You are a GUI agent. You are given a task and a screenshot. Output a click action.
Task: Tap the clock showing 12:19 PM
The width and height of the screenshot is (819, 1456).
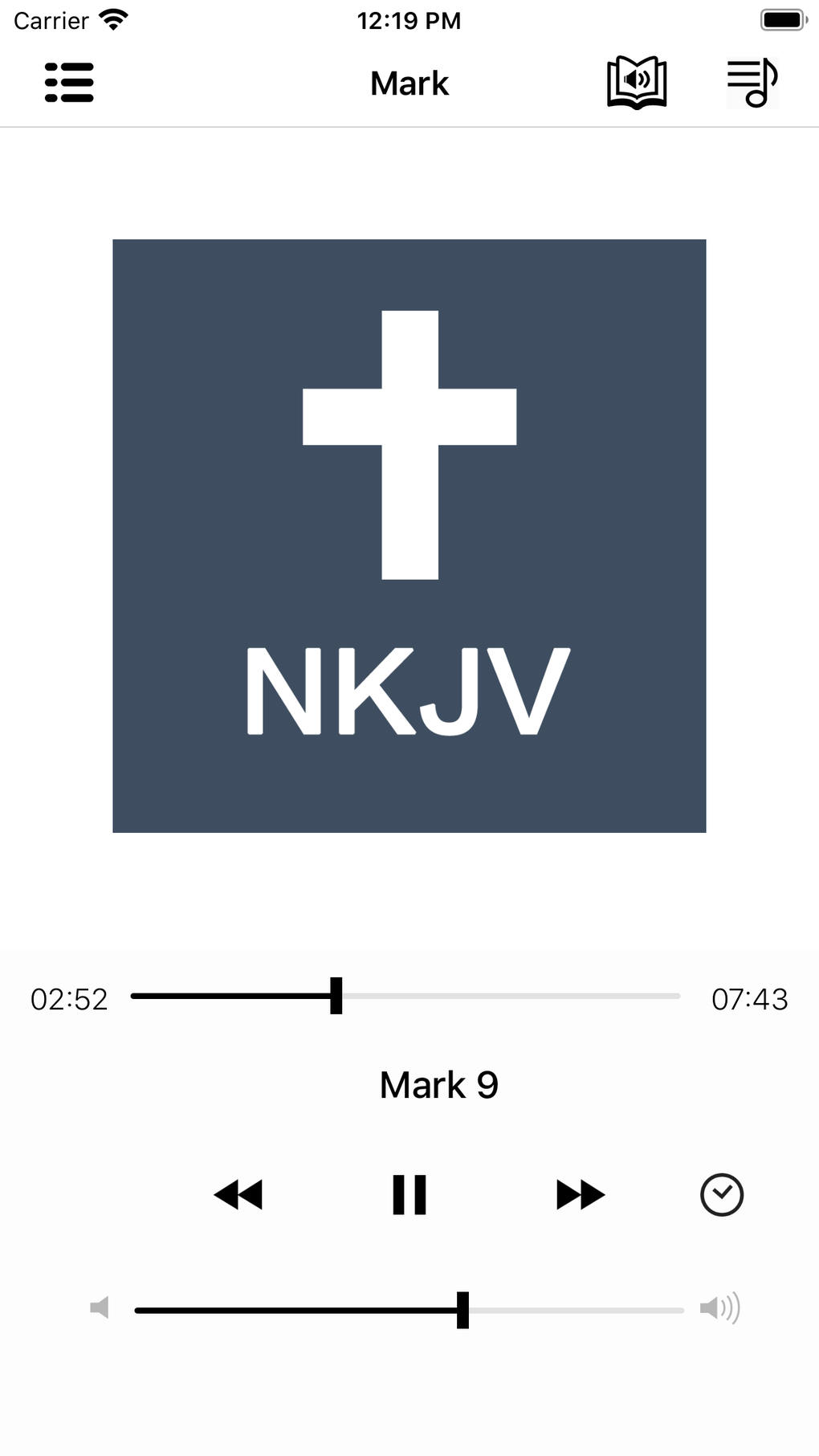[x=409, y=19]
